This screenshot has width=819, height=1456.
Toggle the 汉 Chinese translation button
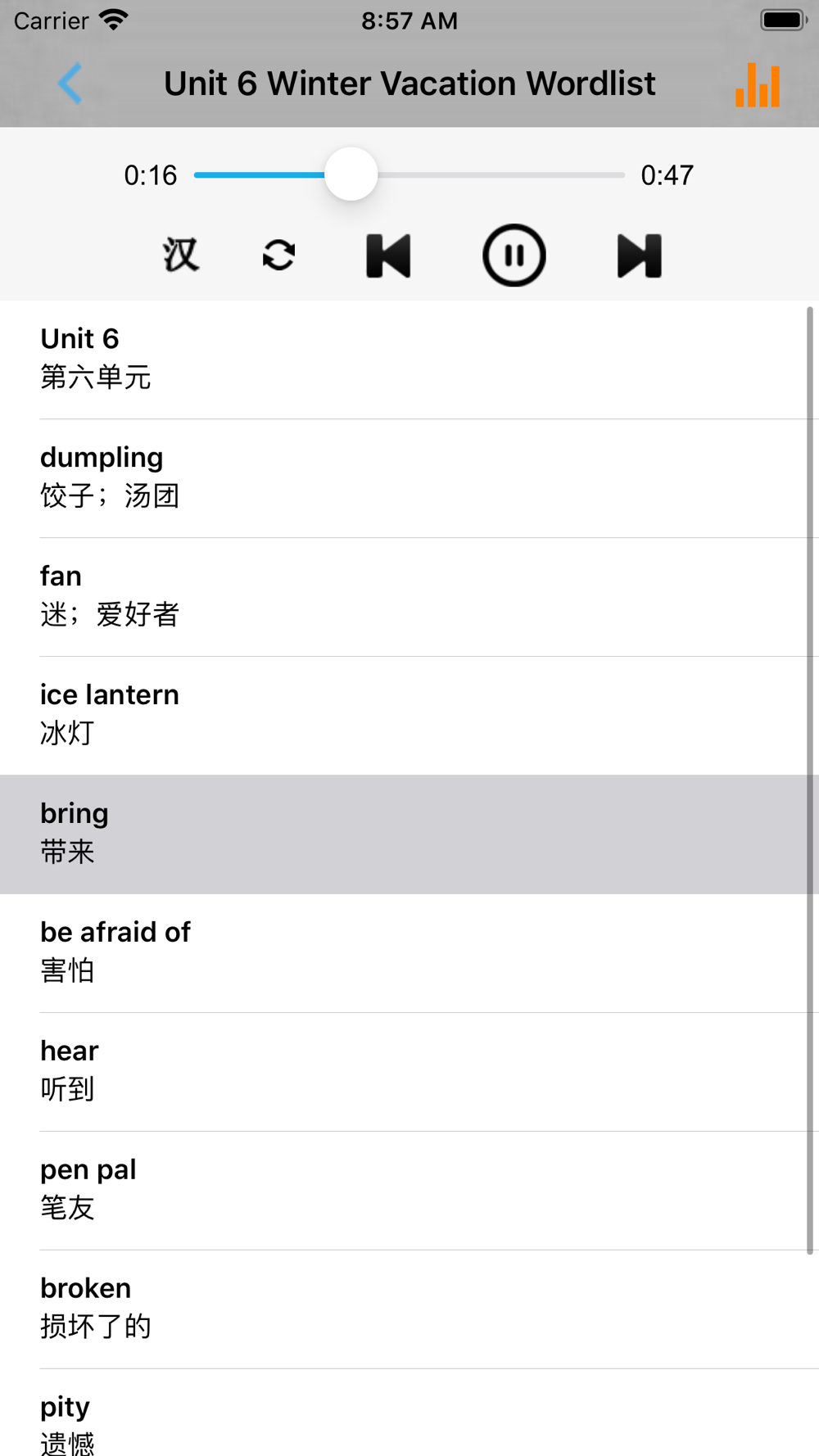click(x=180, y=255)
